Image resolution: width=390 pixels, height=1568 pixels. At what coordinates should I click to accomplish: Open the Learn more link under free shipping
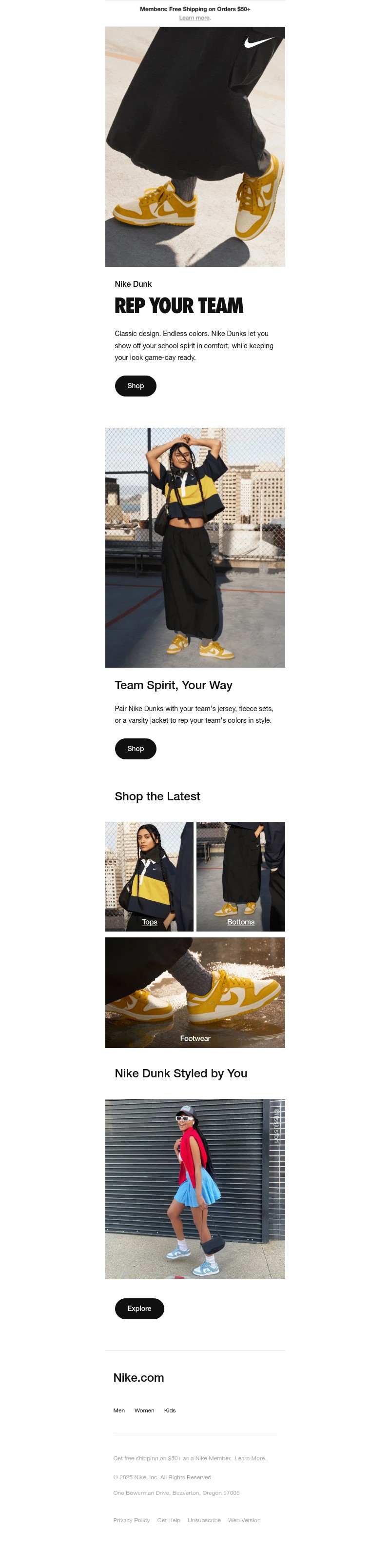(195, 18)
